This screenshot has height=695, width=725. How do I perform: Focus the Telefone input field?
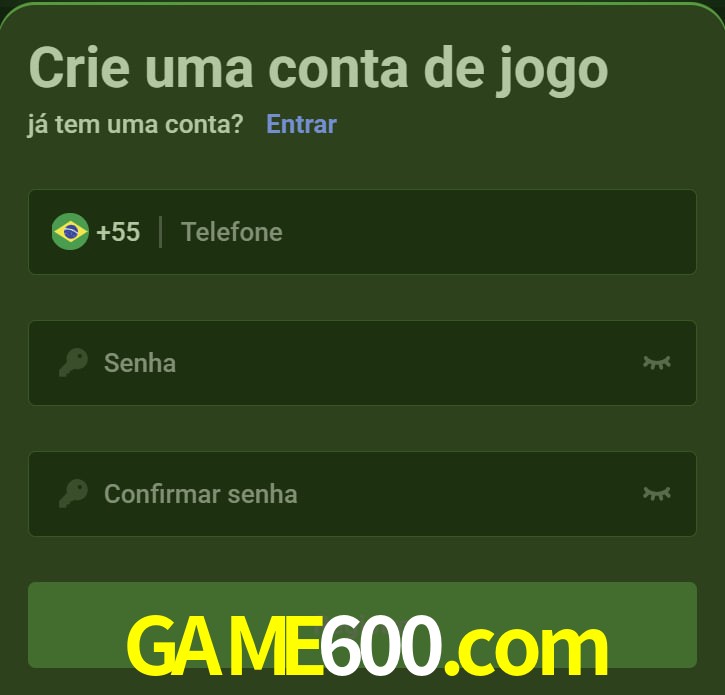pos(420,232)
